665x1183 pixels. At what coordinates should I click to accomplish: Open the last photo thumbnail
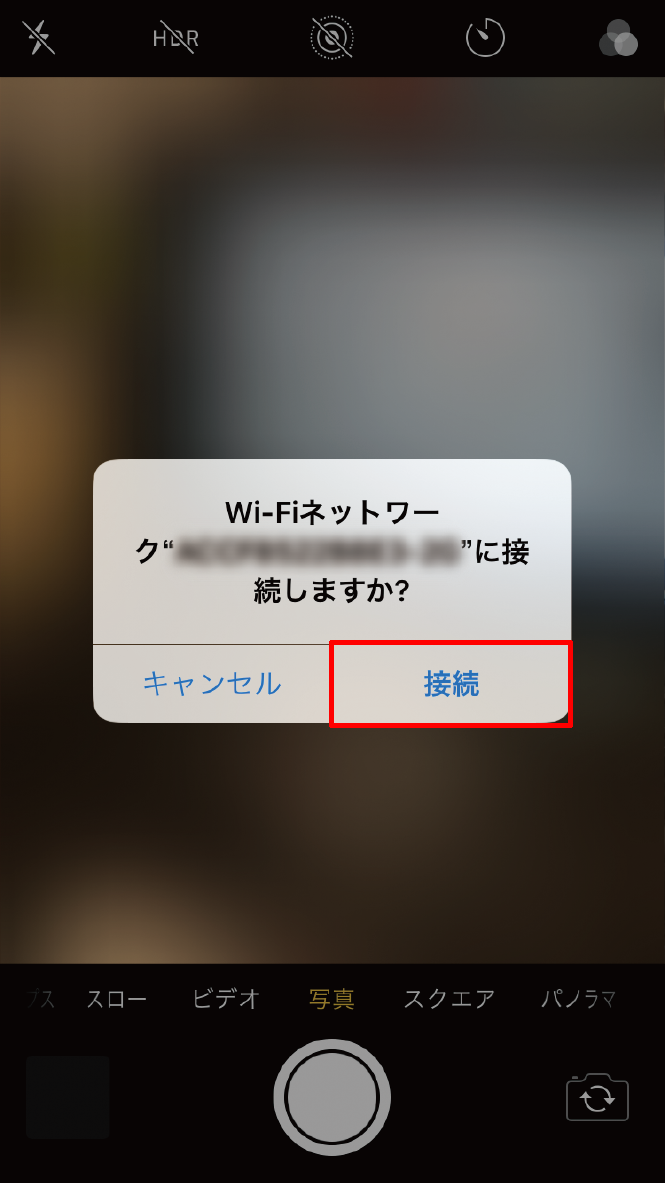click(x=68, y=1097)
